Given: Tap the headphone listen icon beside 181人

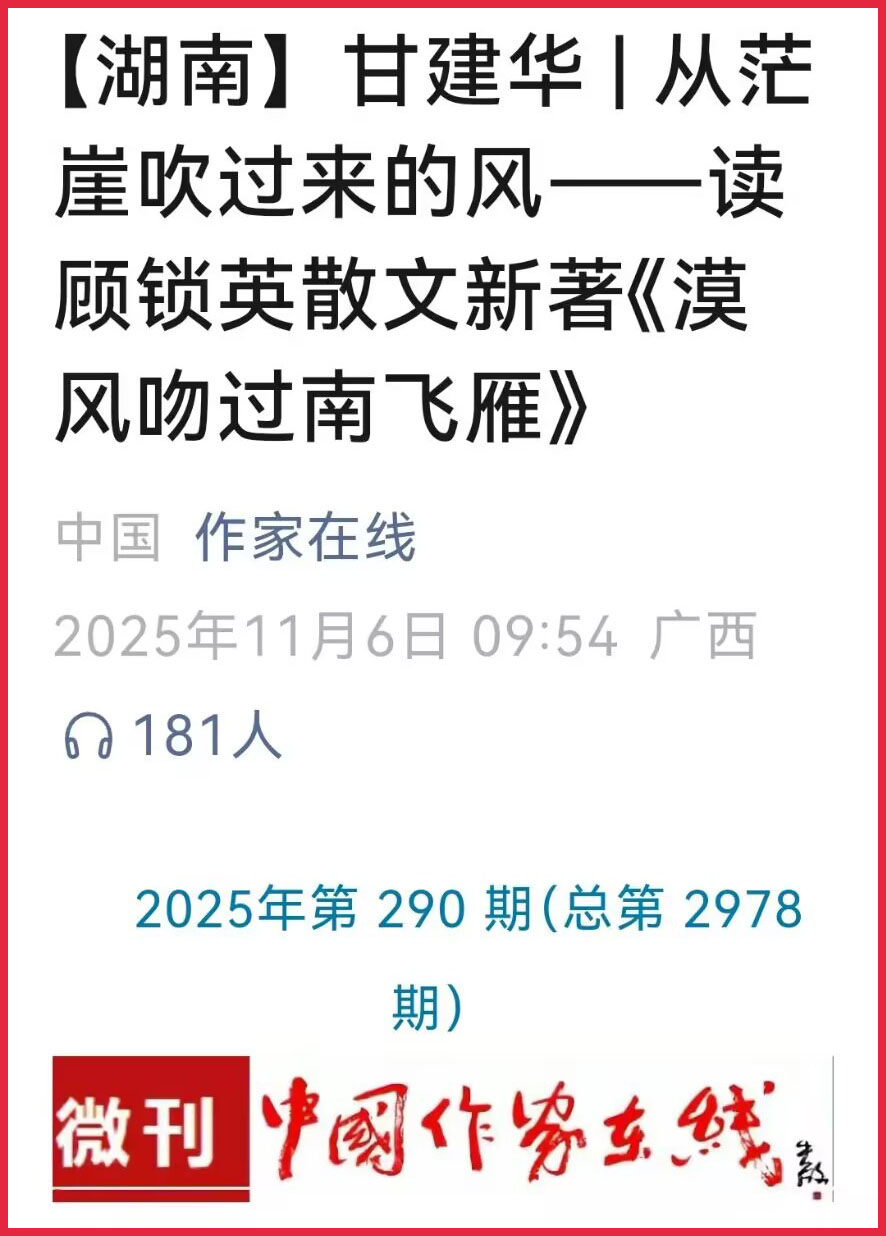Looking at the screenshot, I should tap(89, 738).
